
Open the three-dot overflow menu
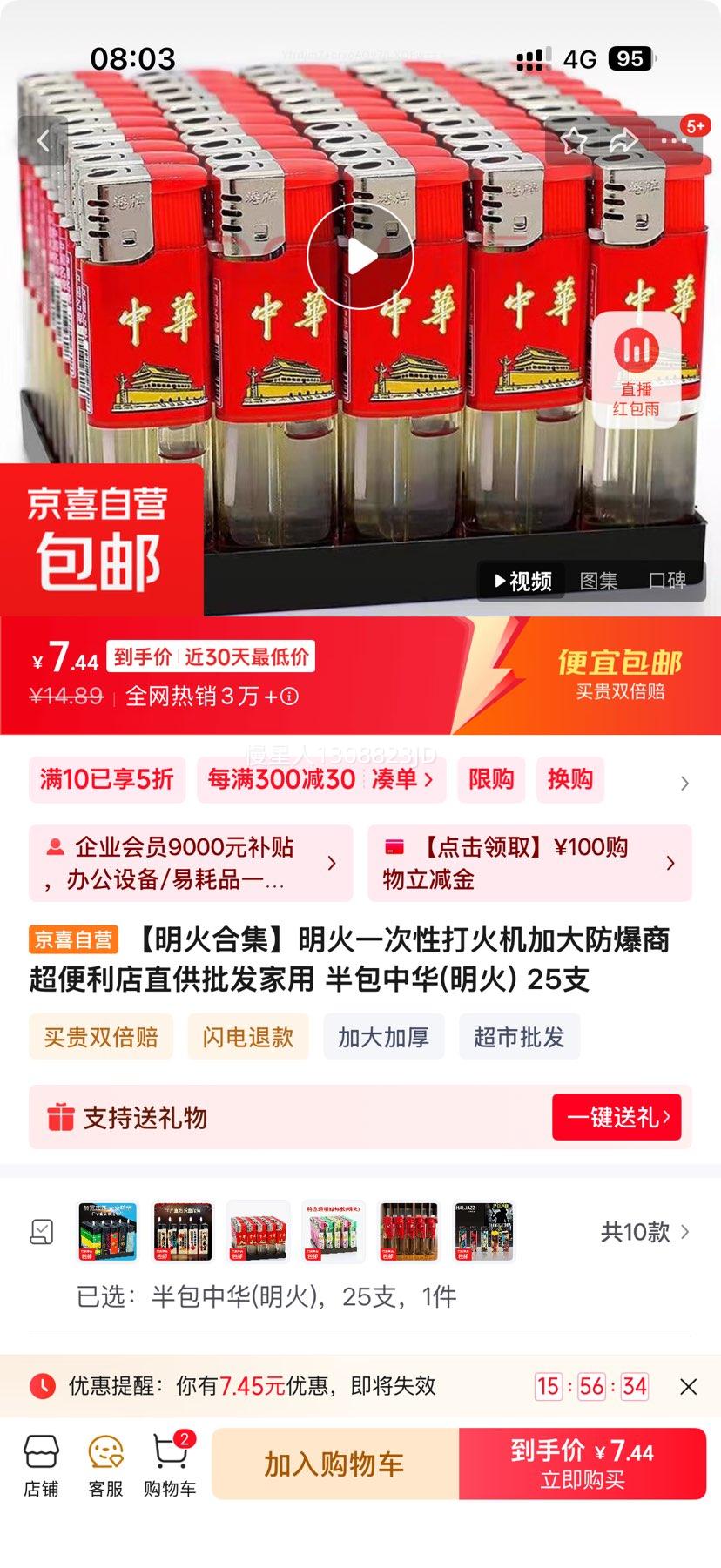[x=673, y=140]
